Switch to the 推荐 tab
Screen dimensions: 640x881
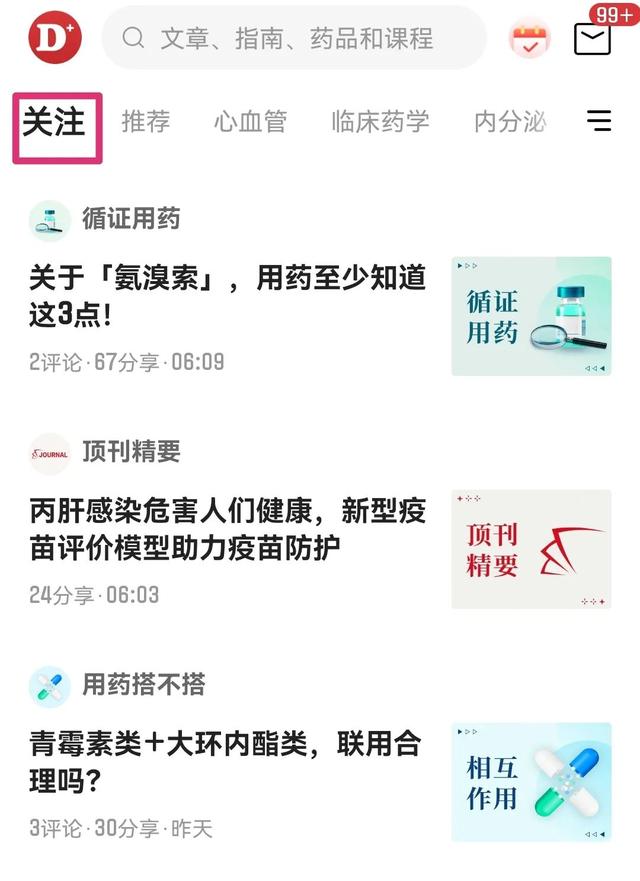(x=145, y=122)
